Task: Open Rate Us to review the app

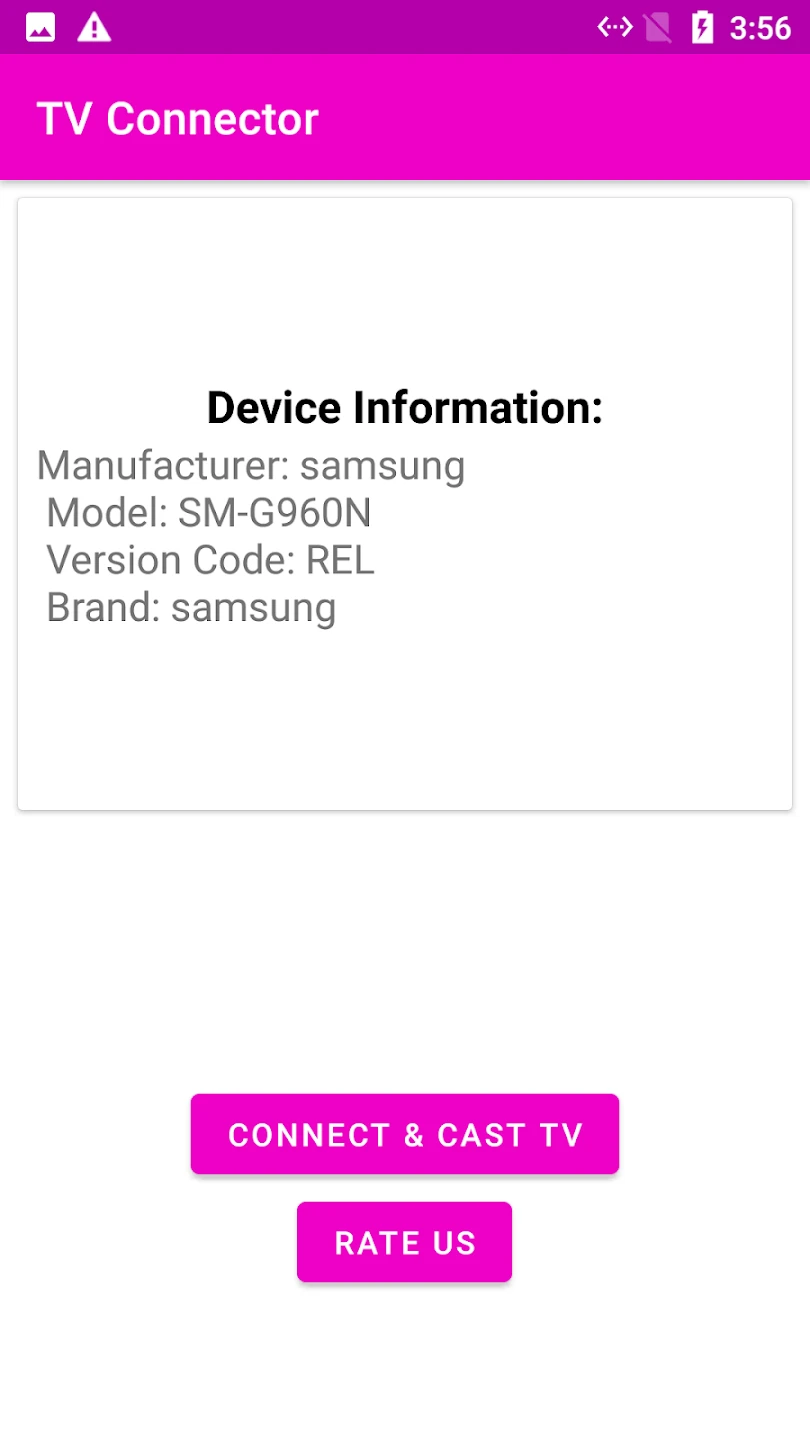Action: 404,1242
